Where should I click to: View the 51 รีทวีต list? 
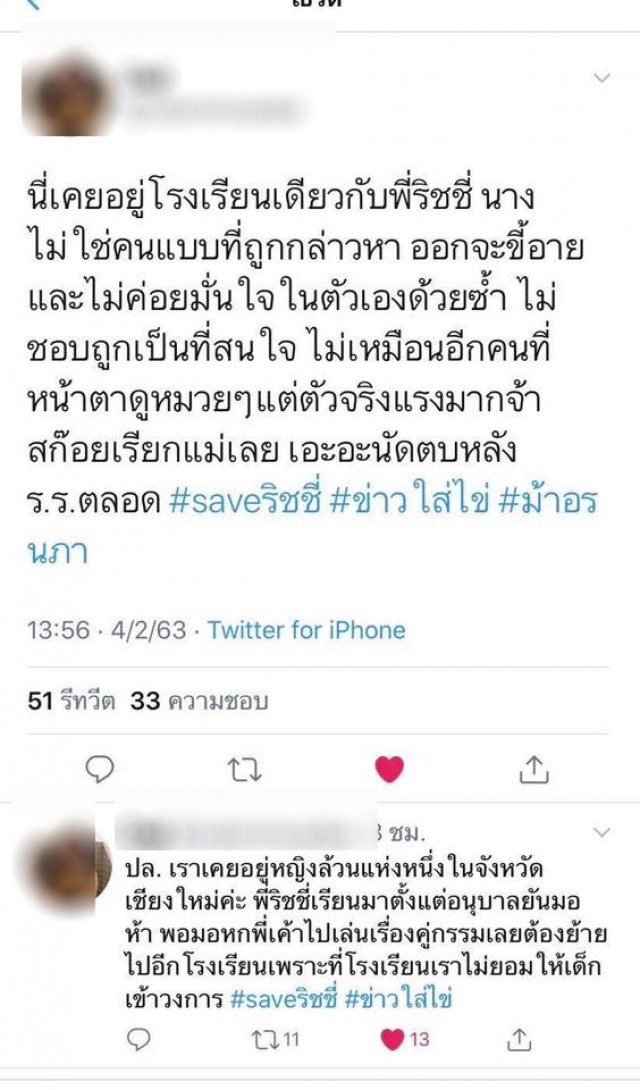[71, 701]
